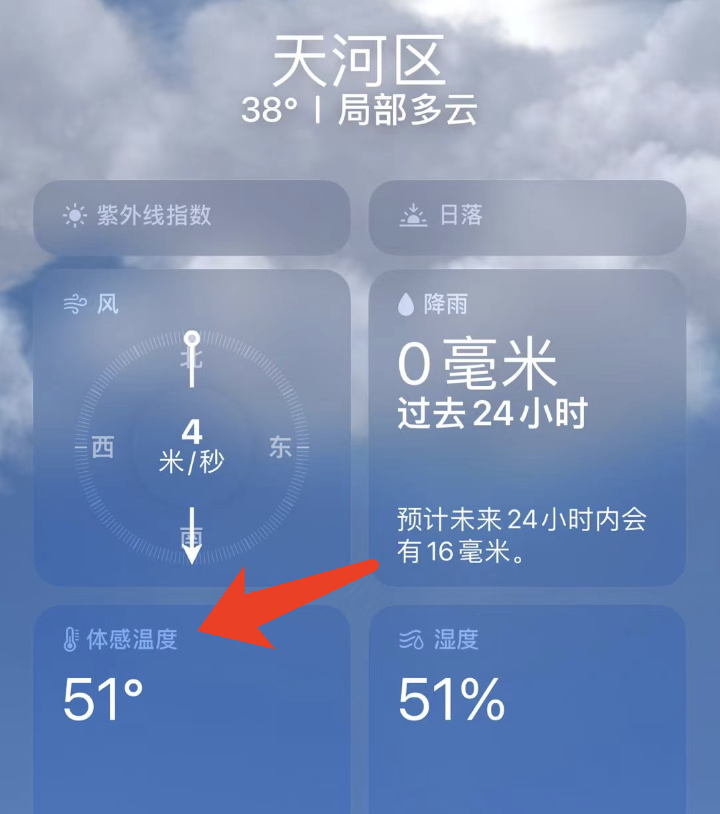Open the 紫外线指数 UV index card

(192, 217)
